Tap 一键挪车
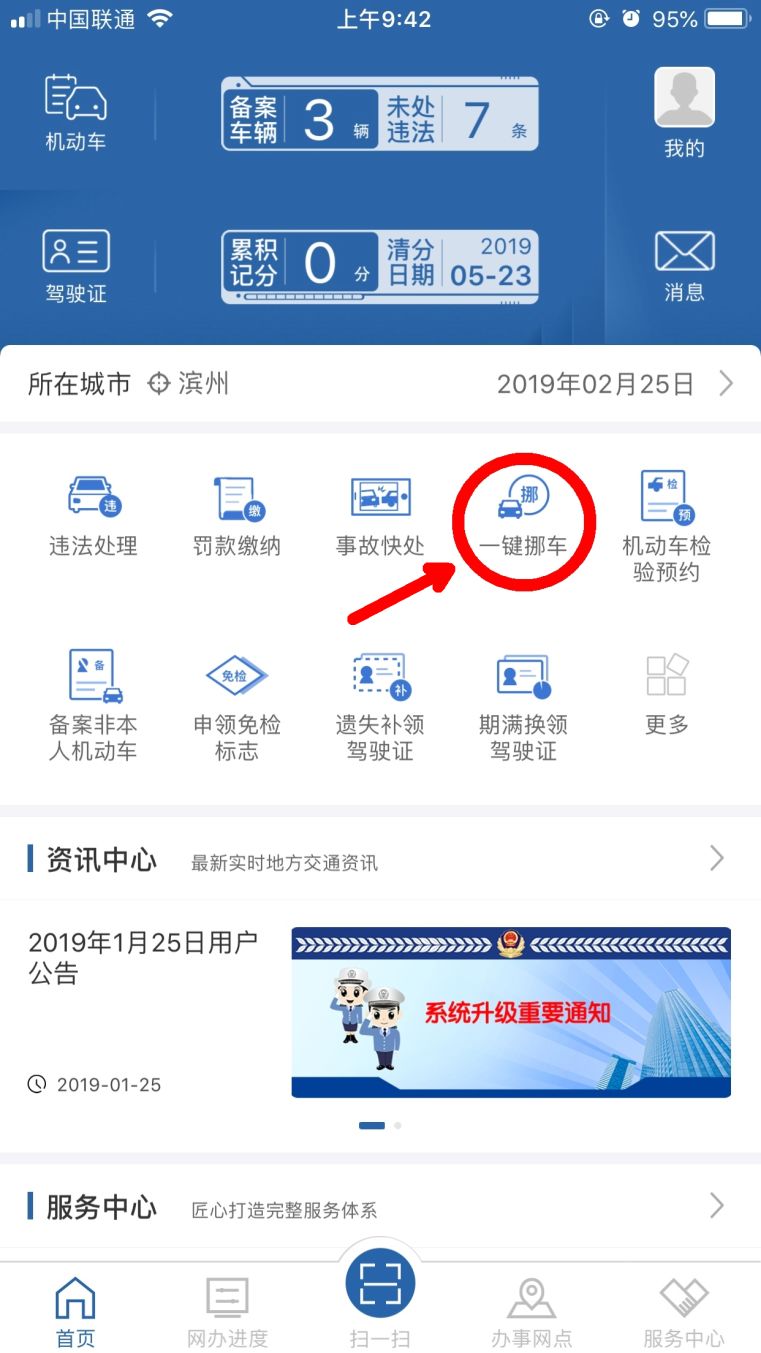 click(x=523, y=516)
